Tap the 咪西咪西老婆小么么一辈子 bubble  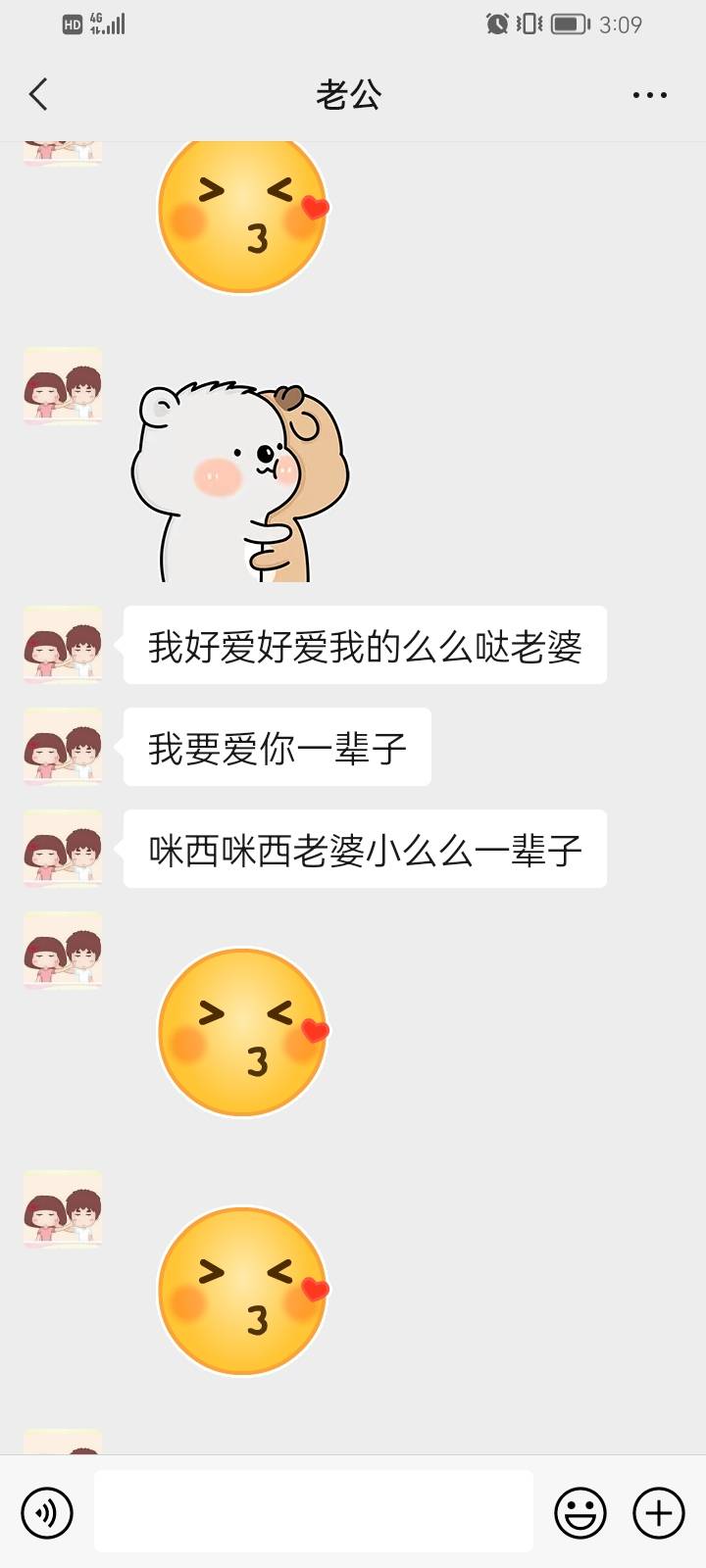point(364,850)
